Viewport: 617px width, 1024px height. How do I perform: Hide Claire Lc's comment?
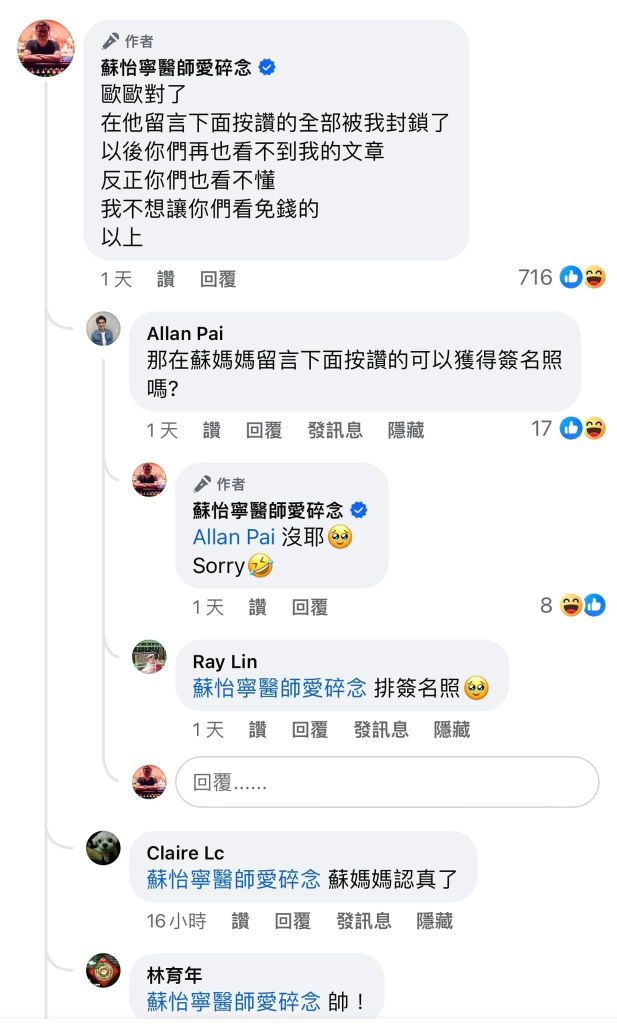tap(435, 921)
